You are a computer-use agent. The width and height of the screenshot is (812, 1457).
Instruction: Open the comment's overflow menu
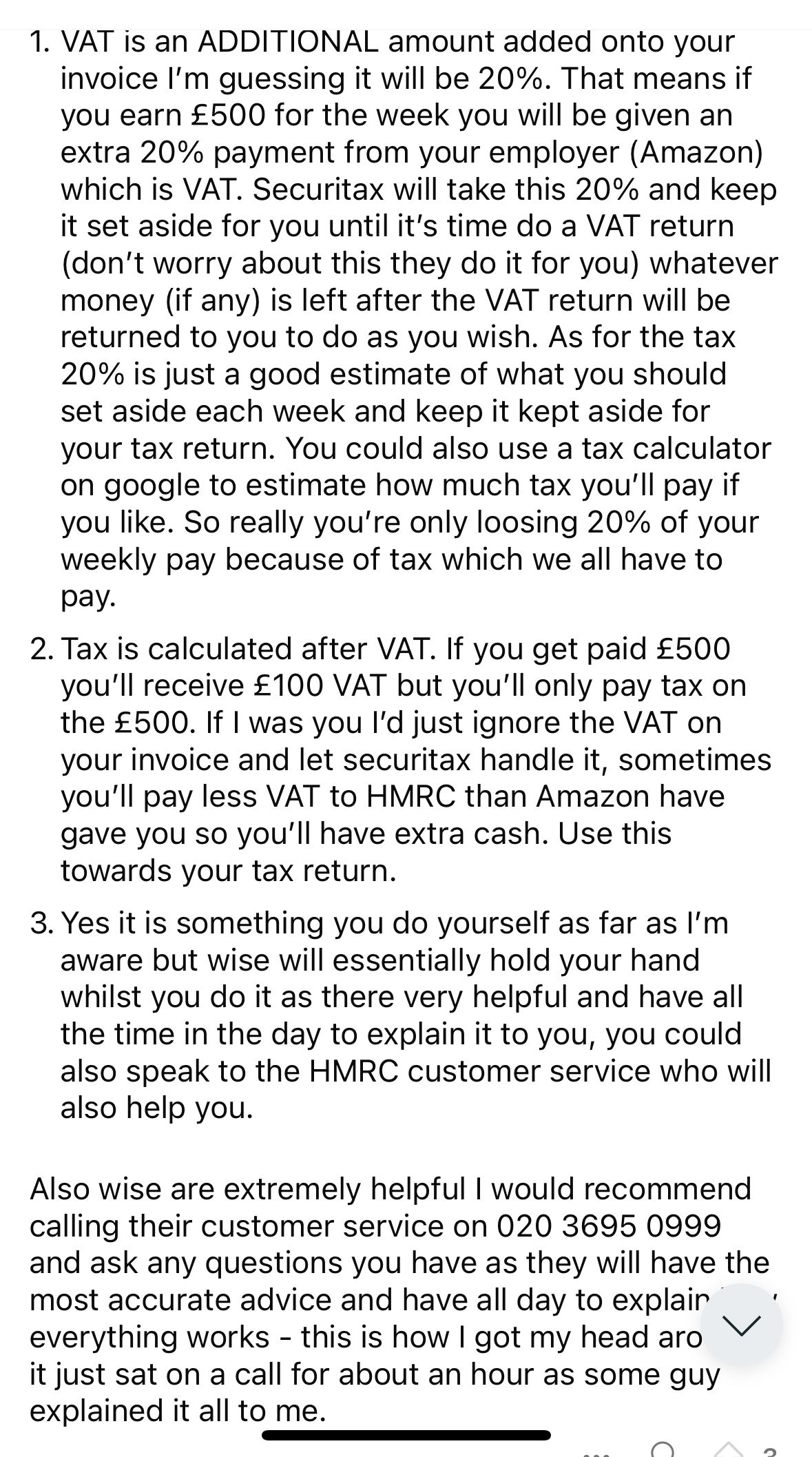pos(595,1454)
